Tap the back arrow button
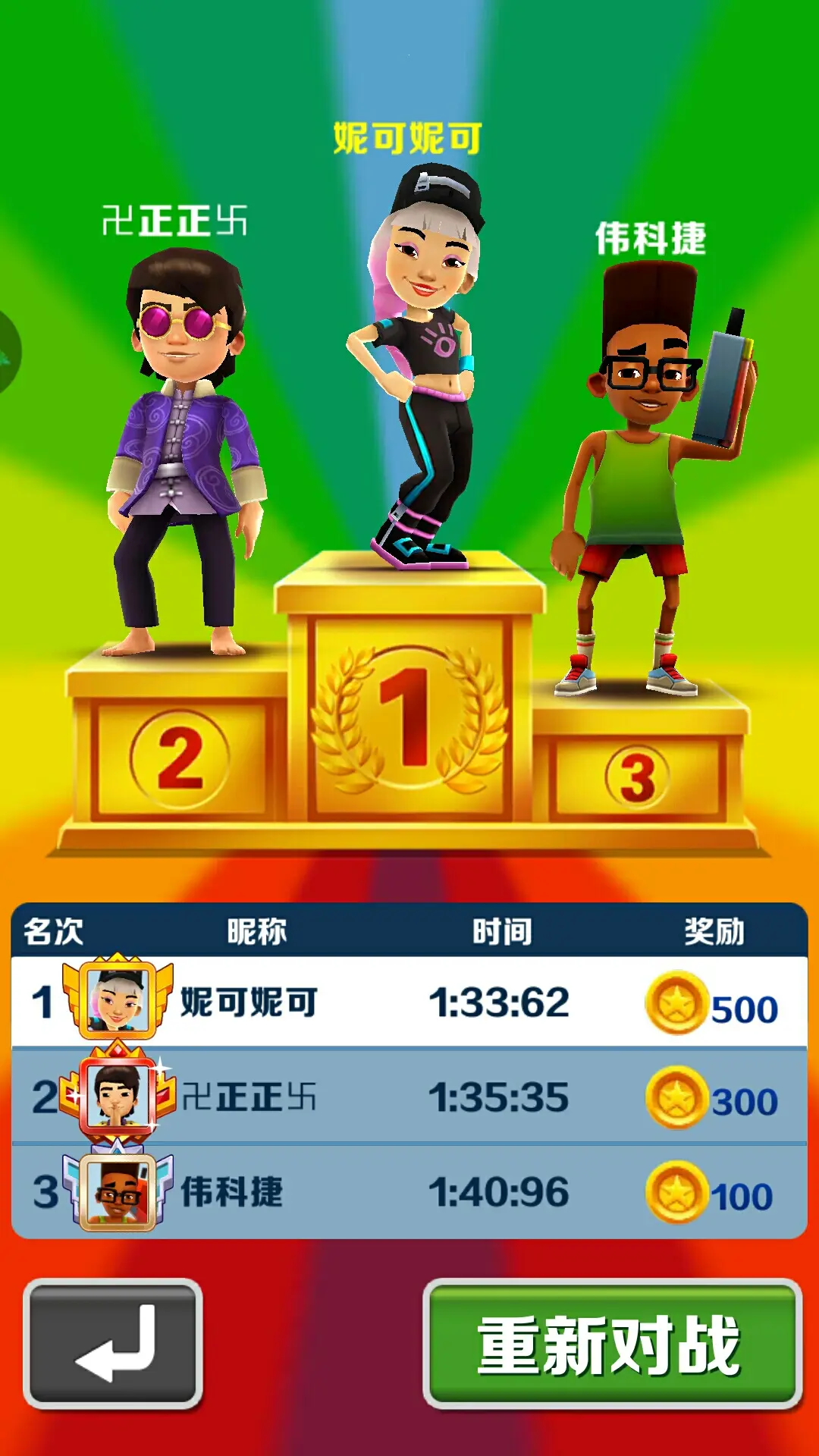Viewport: 819px width, 1456px height. point(113,1343)
